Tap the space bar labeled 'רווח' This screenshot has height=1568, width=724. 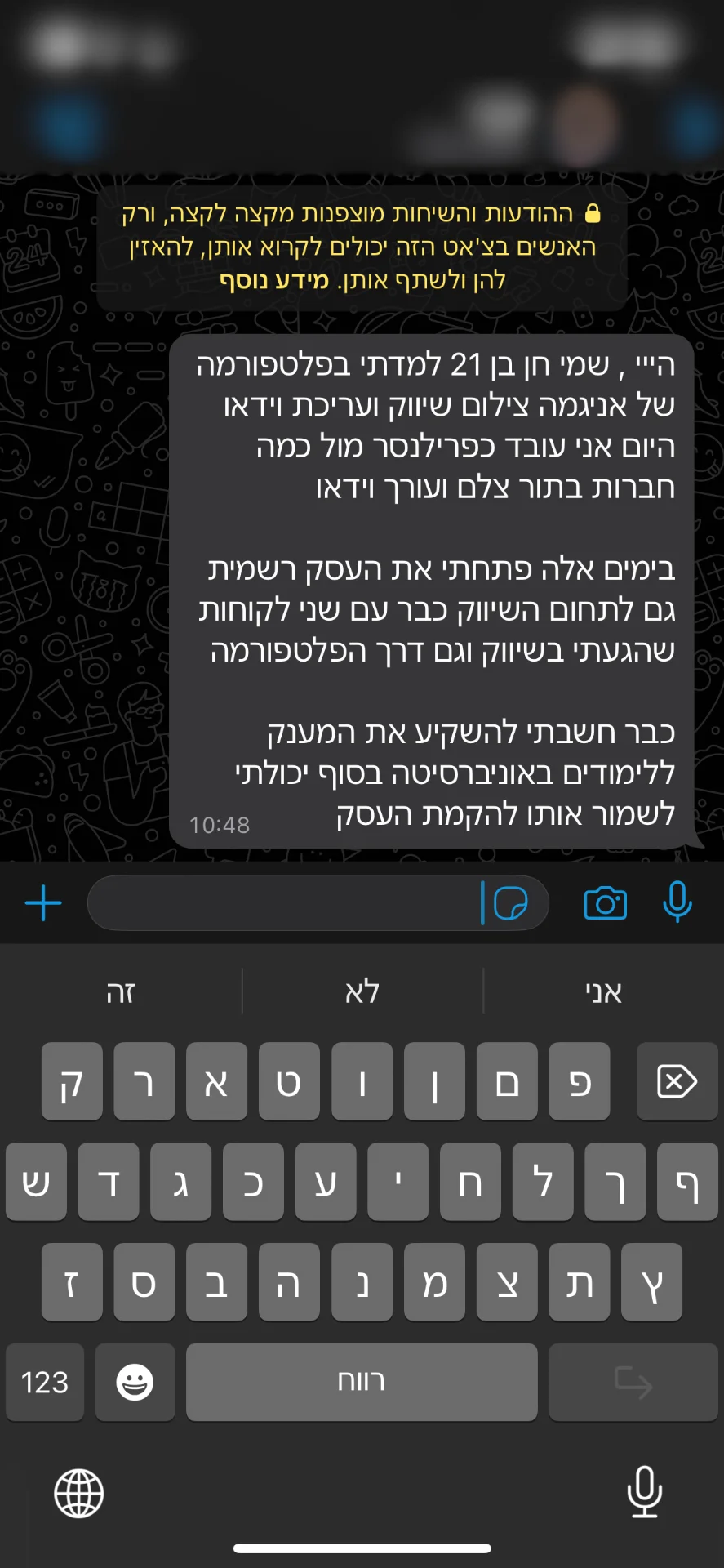tap(362, 1383)
